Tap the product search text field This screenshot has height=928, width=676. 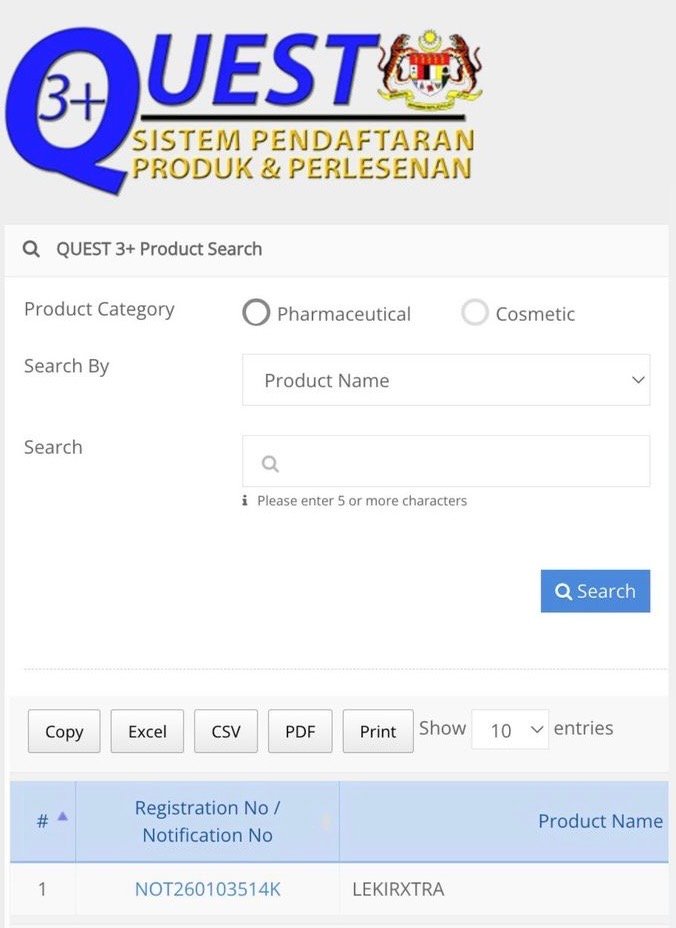tap(446, 462)
